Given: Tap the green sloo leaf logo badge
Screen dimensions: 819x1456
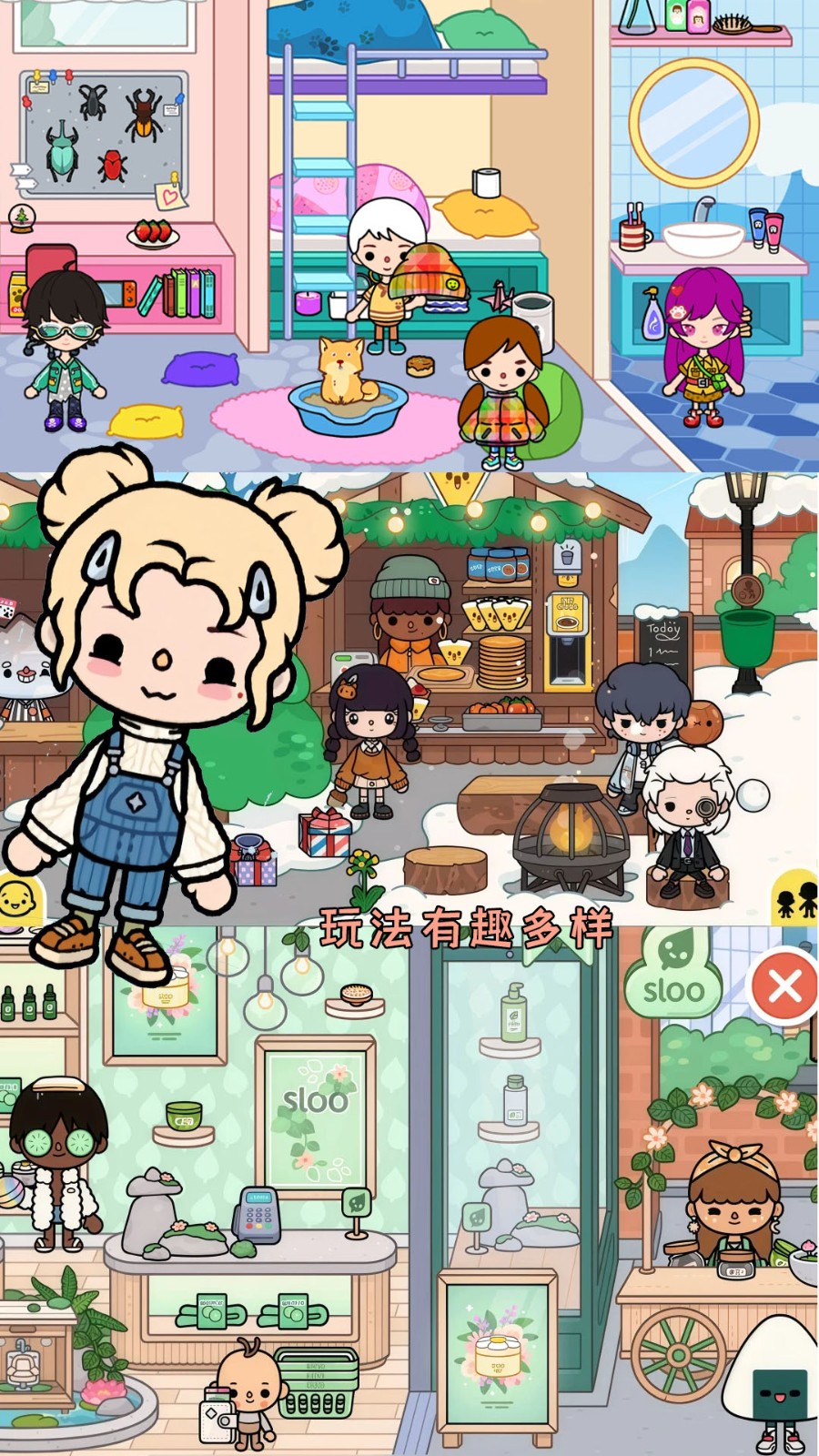Looking at the screenshot, I should (673, 987).
